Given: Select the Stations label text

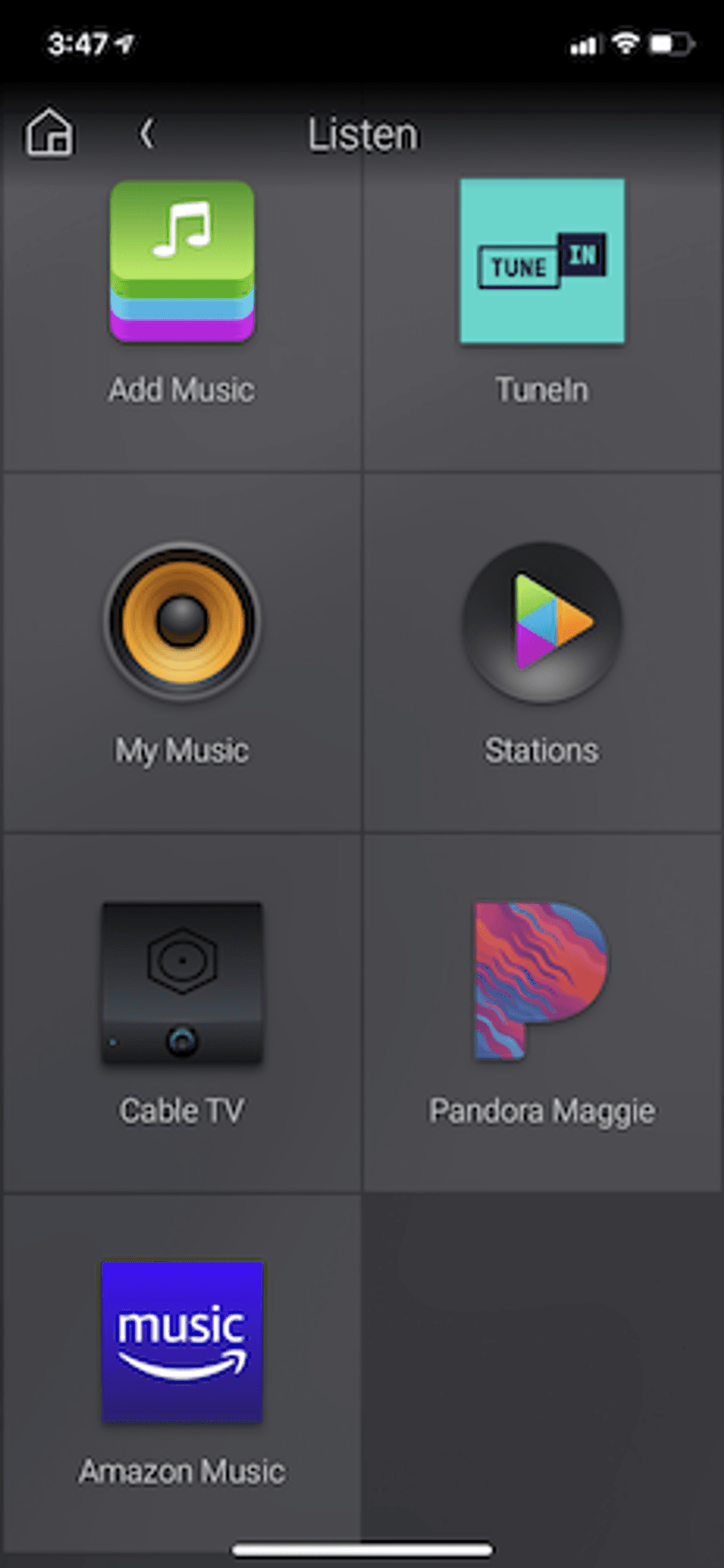Looking at the screenshot, I should tap(542, 750).
